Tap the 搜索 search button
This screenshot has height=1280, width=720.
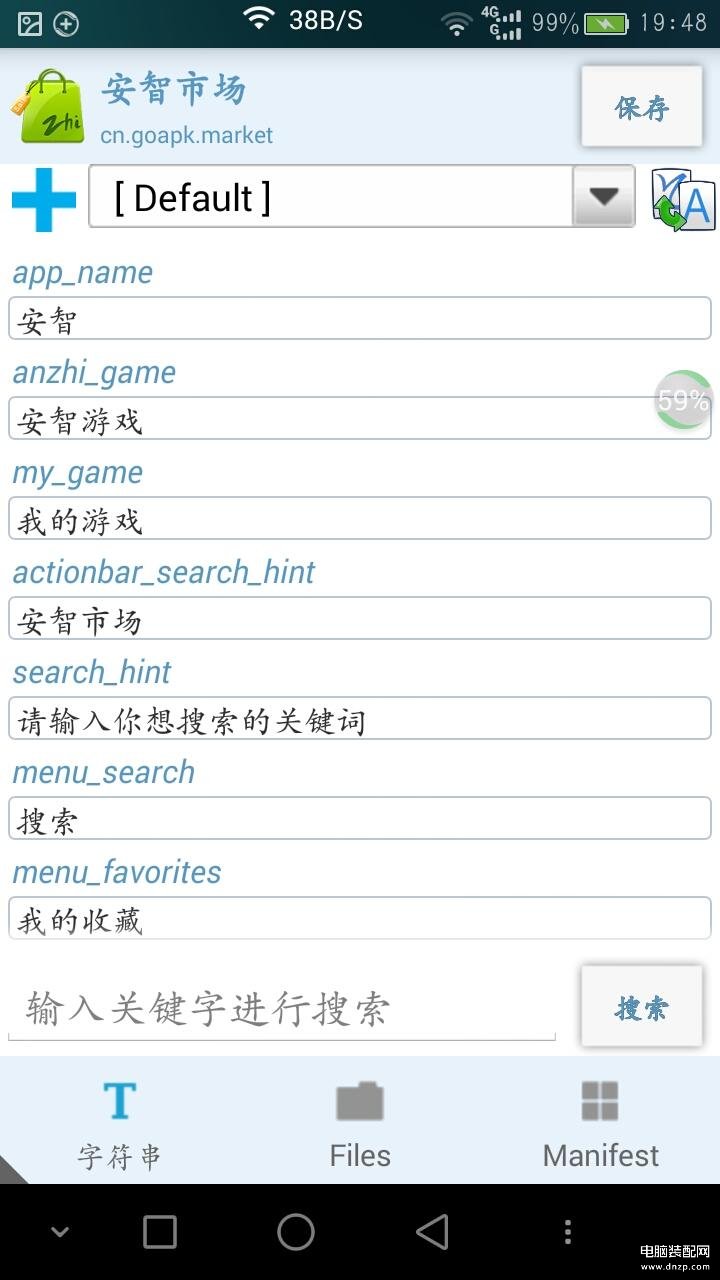[642, 1007]
